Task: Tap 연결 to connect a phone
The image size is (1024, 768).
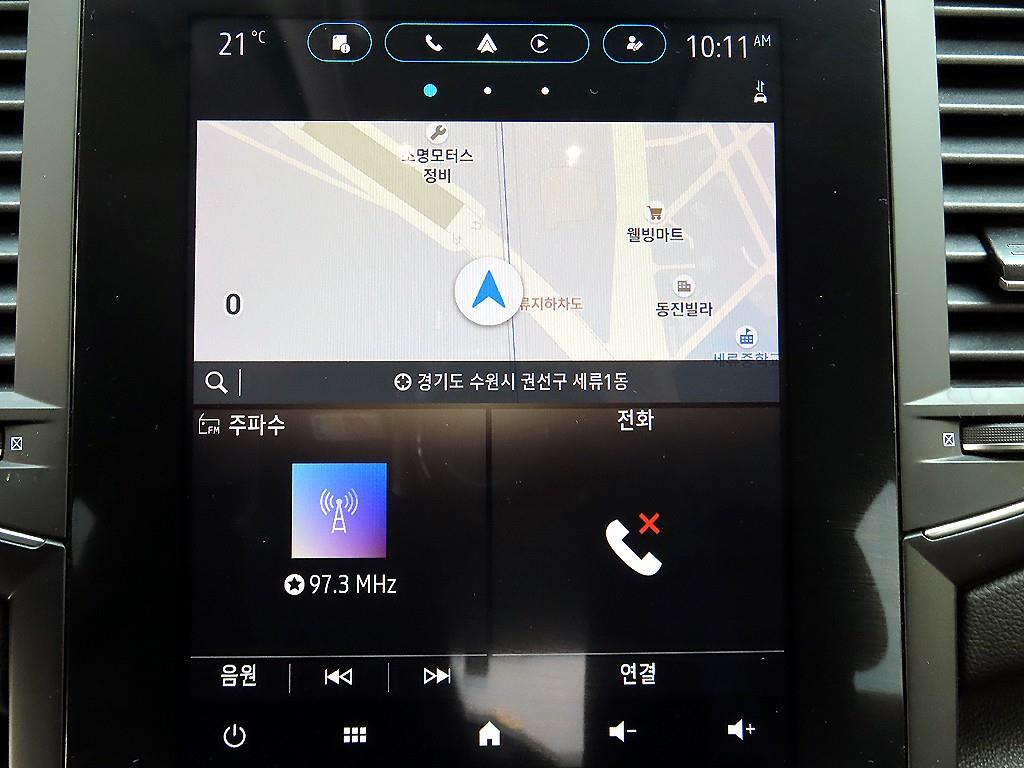Action: click(637, 673)
